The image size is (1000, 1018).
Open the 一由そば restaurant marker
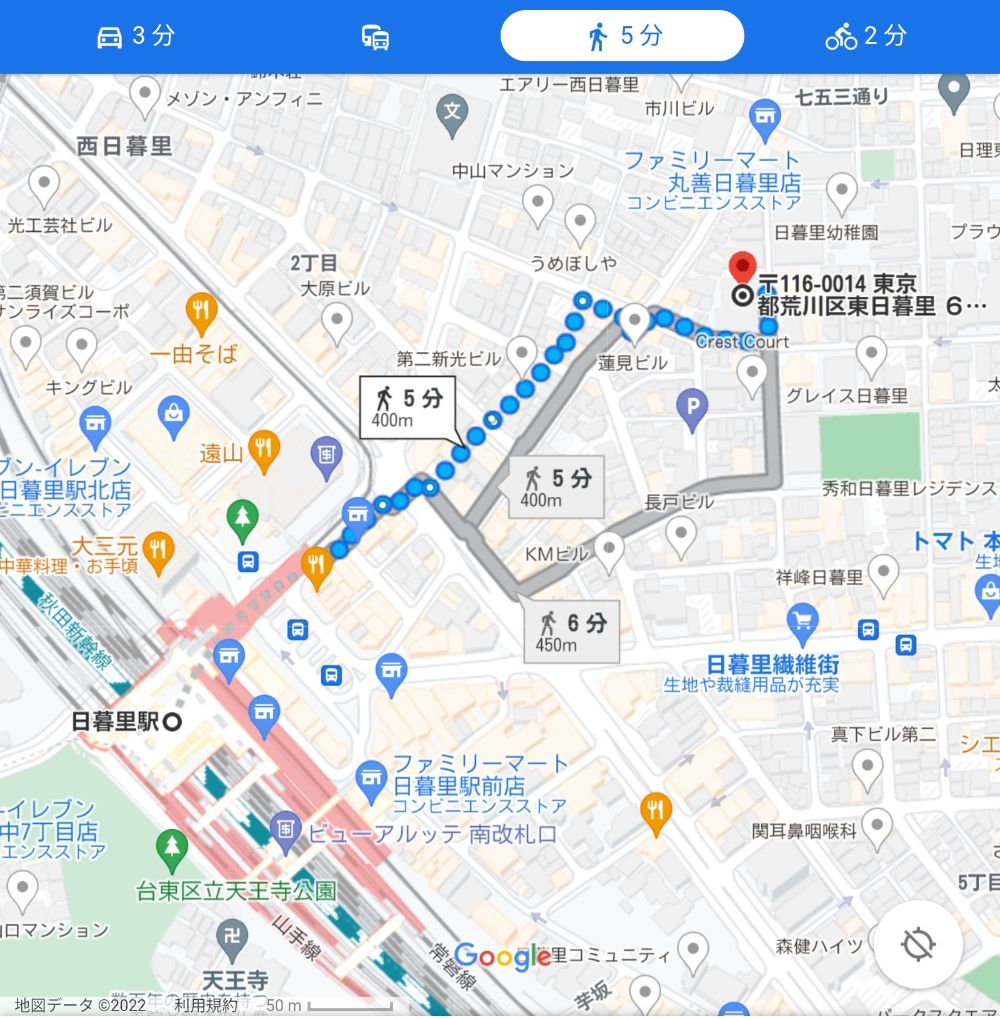pos(202,312)
